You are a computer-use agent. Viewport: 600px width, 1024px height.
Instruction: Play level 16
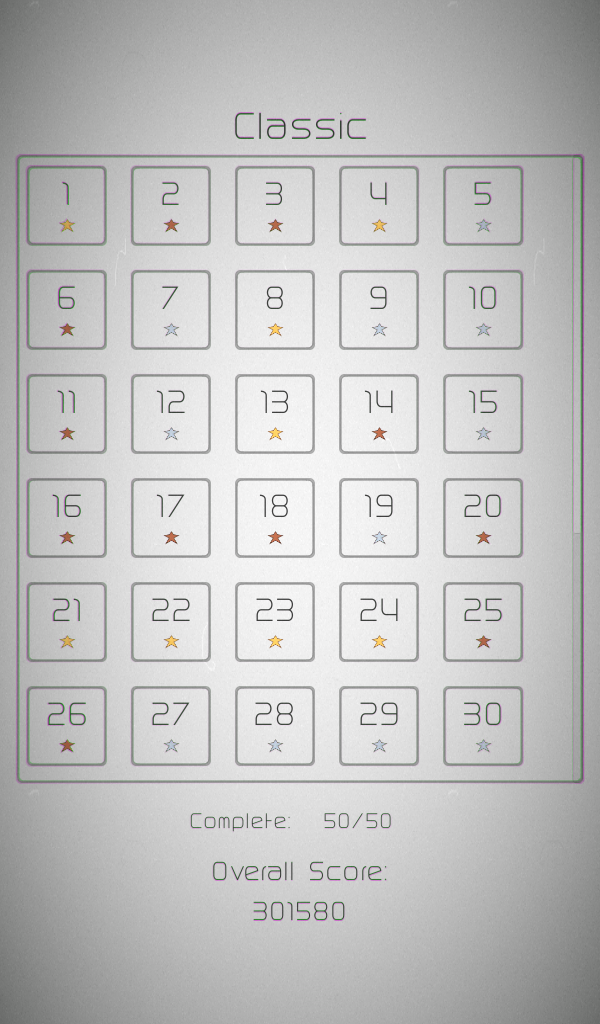66,517
